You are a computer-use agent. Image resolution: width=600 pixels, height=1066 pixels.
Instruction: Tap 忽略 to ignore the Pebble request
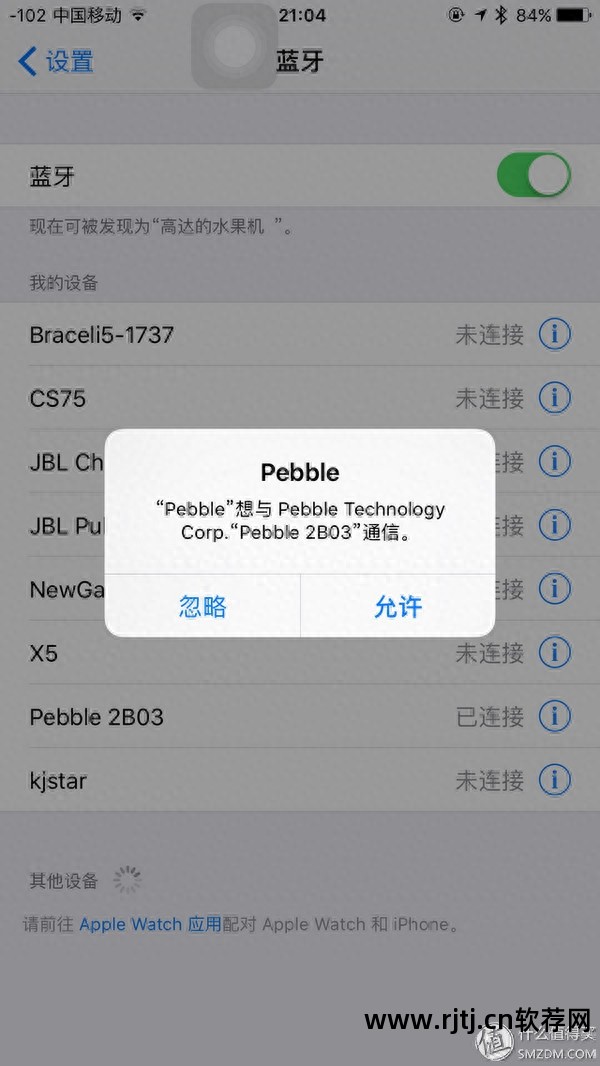pos(203,606)
